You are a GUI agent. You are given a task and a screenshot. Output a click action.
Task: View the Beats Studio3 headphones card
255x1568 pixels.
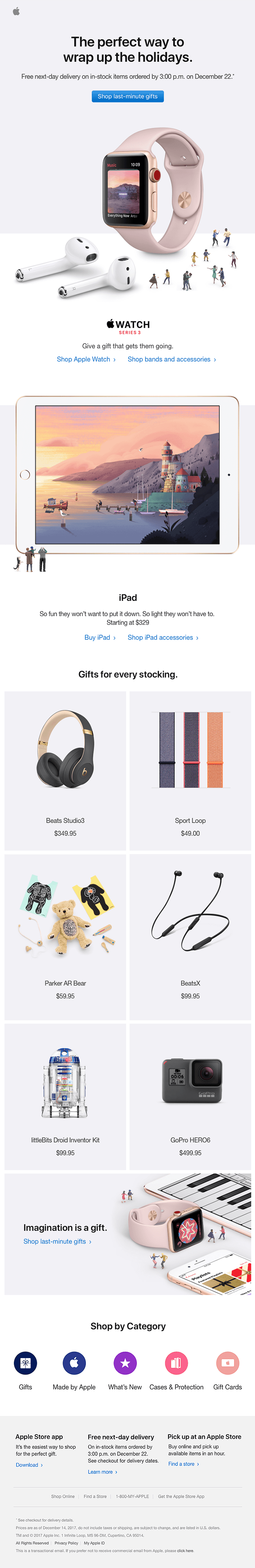click(65, 770)
